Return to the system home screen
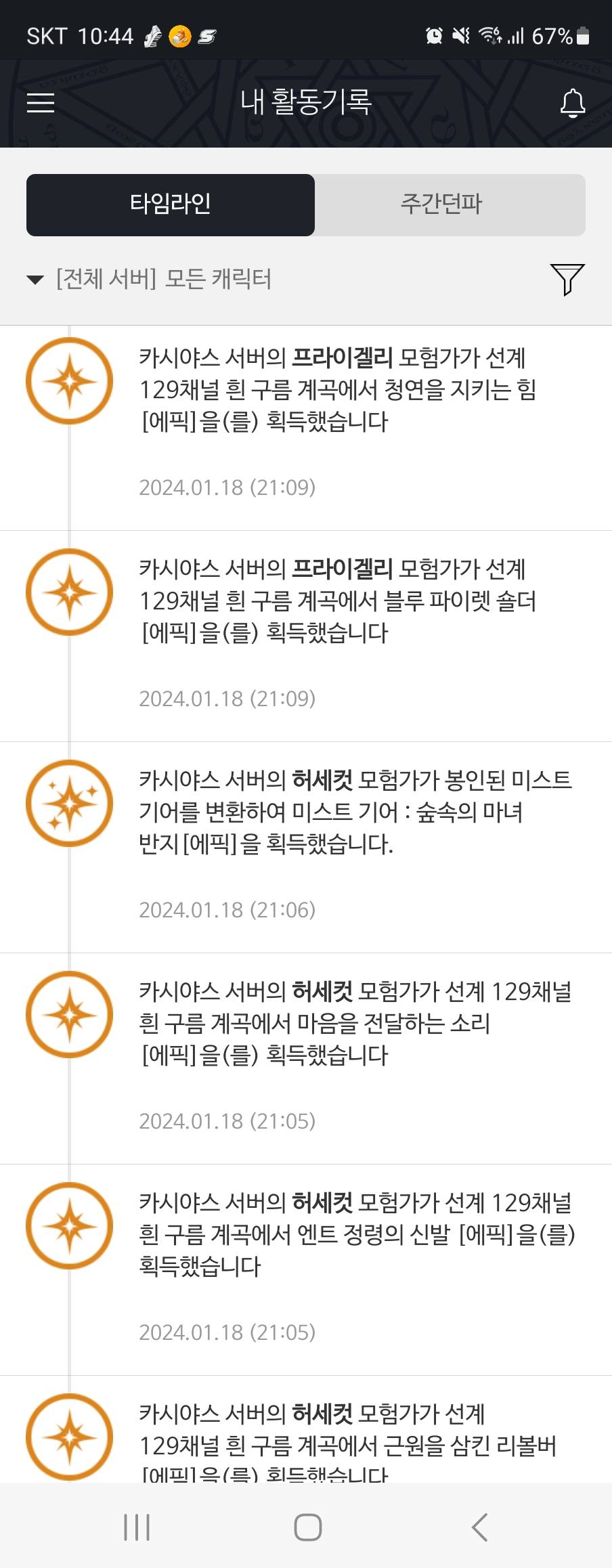Screen dimensions: 612x1568 (307, 1527)
